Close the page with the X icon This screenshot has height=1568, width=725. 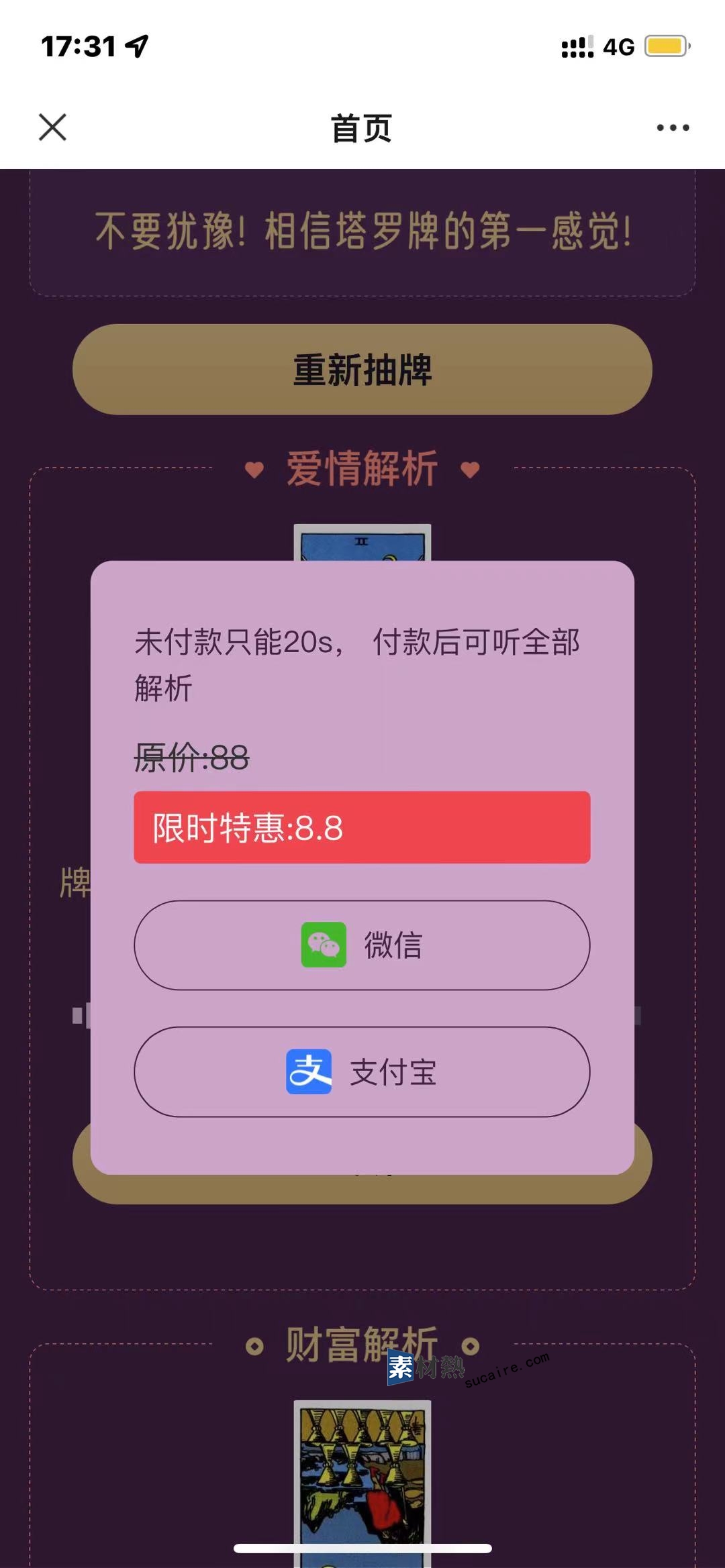[x=52, y=127]
